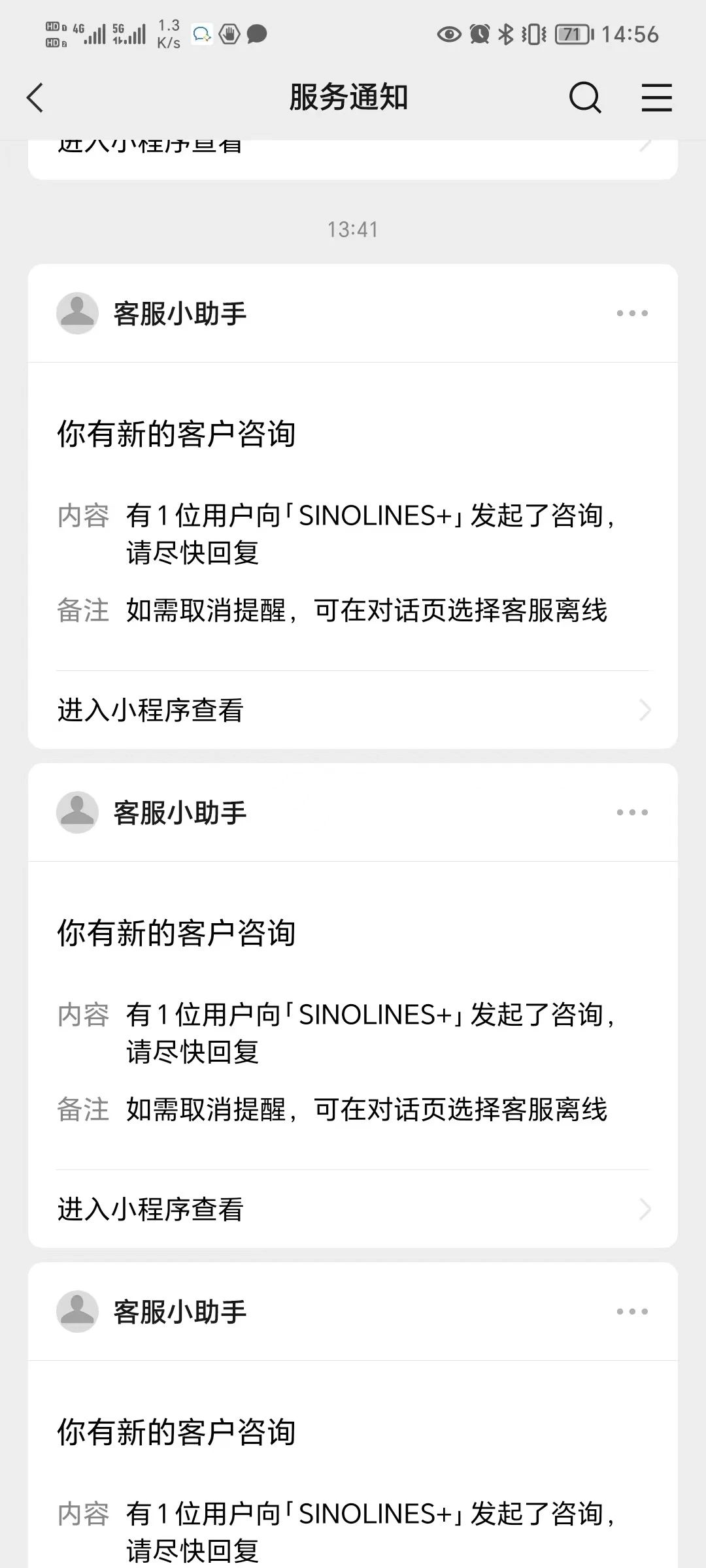Open the more options dots on the card right under the 13:41 timestamp
706x1568 pixels.
click(x=632, y=314)
